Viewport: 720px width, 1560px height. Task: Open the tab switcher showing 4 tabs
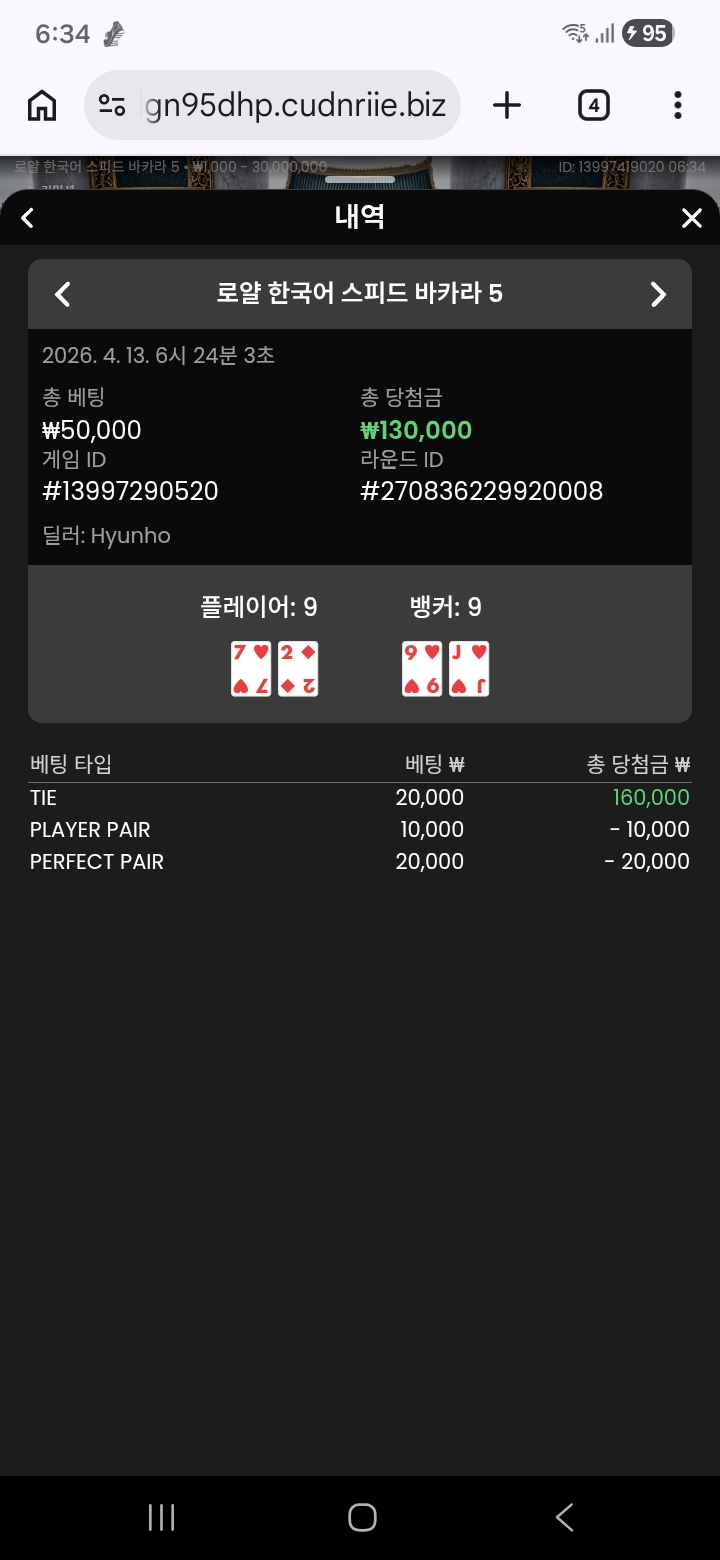coord(593,105)
